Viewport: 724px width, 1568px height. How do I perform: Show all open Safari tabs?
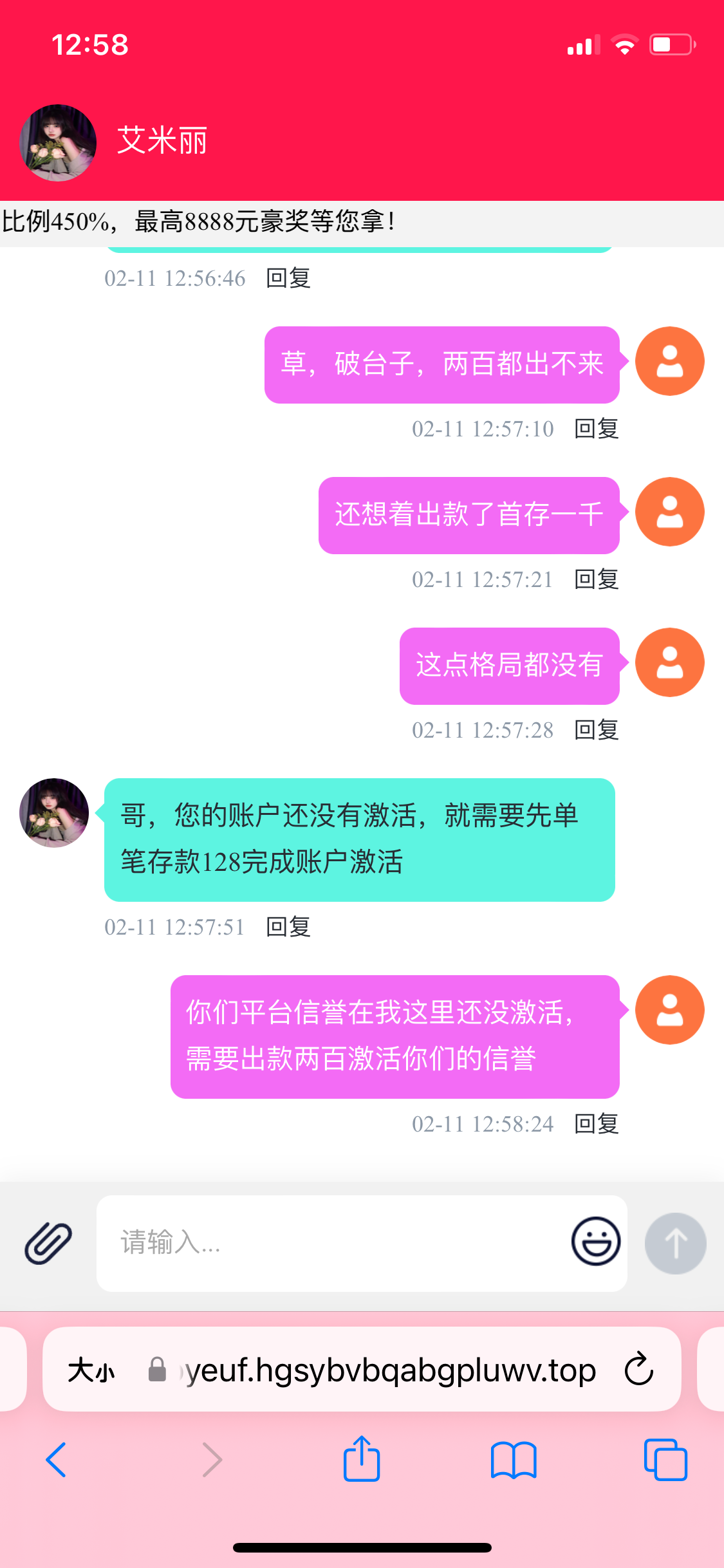665,1459
